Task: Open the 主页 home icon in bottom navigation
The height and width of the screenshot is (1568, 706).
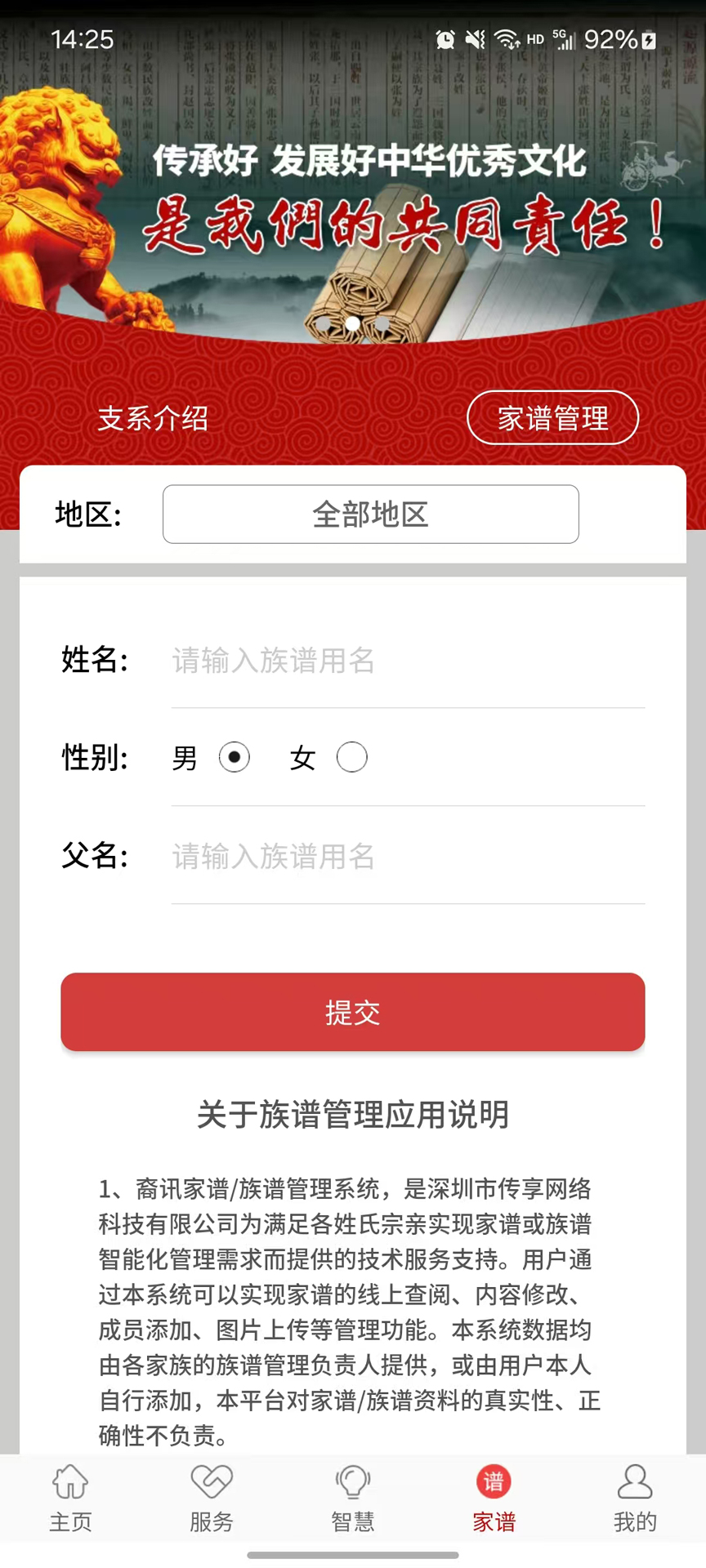Action: (x=70, y=1481)
